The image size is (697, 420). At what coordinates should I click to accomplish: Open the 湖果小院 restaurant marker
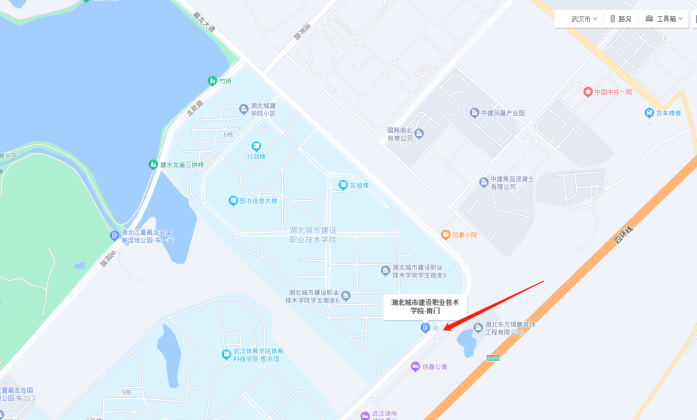click(446, 234)
